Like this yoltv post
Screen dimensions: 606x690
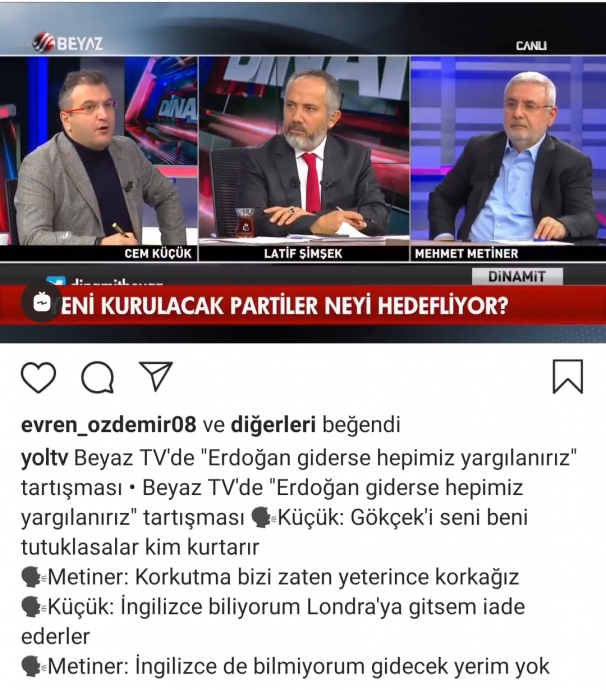[38, 377]
